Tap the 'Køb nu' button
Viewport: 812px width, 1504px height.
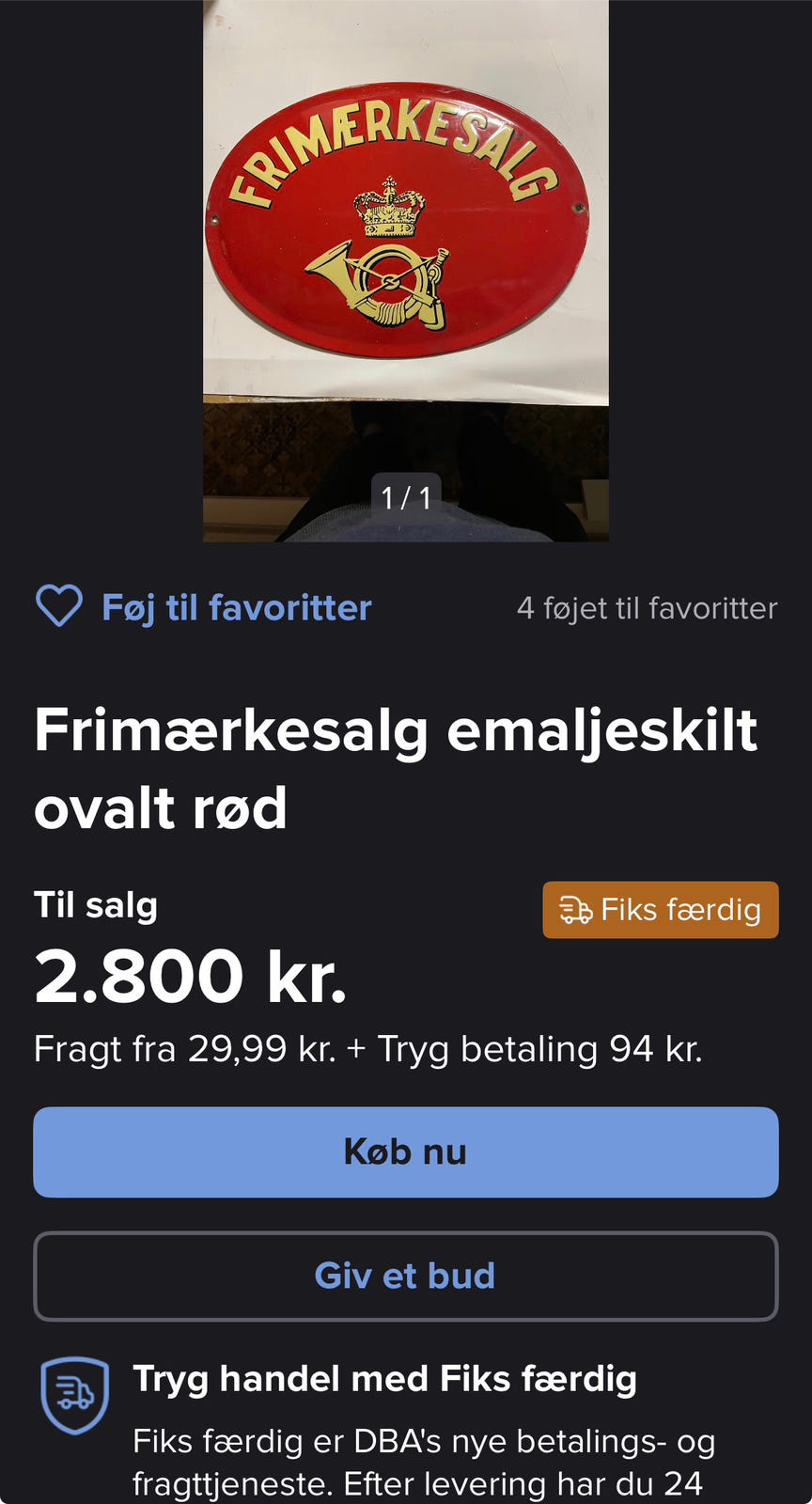[x=405, y=1151]
